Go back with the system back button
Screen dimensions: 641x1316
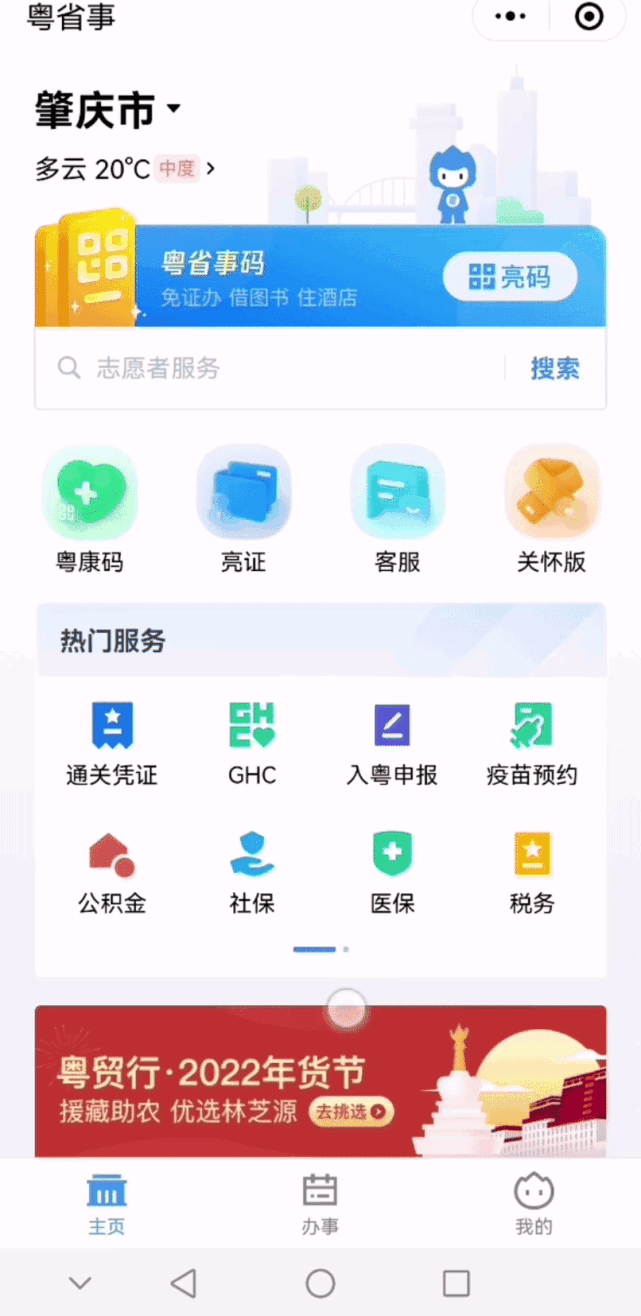(x=183, y=1283)
